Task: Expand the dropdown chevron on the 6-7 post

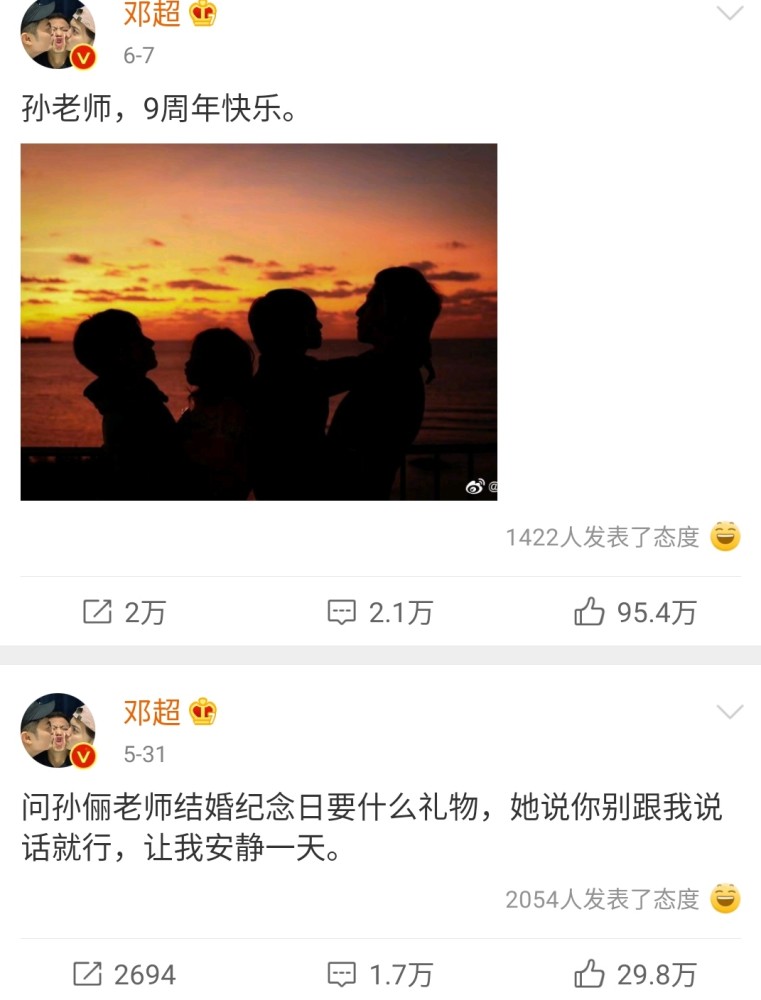Action: [731, 13]
